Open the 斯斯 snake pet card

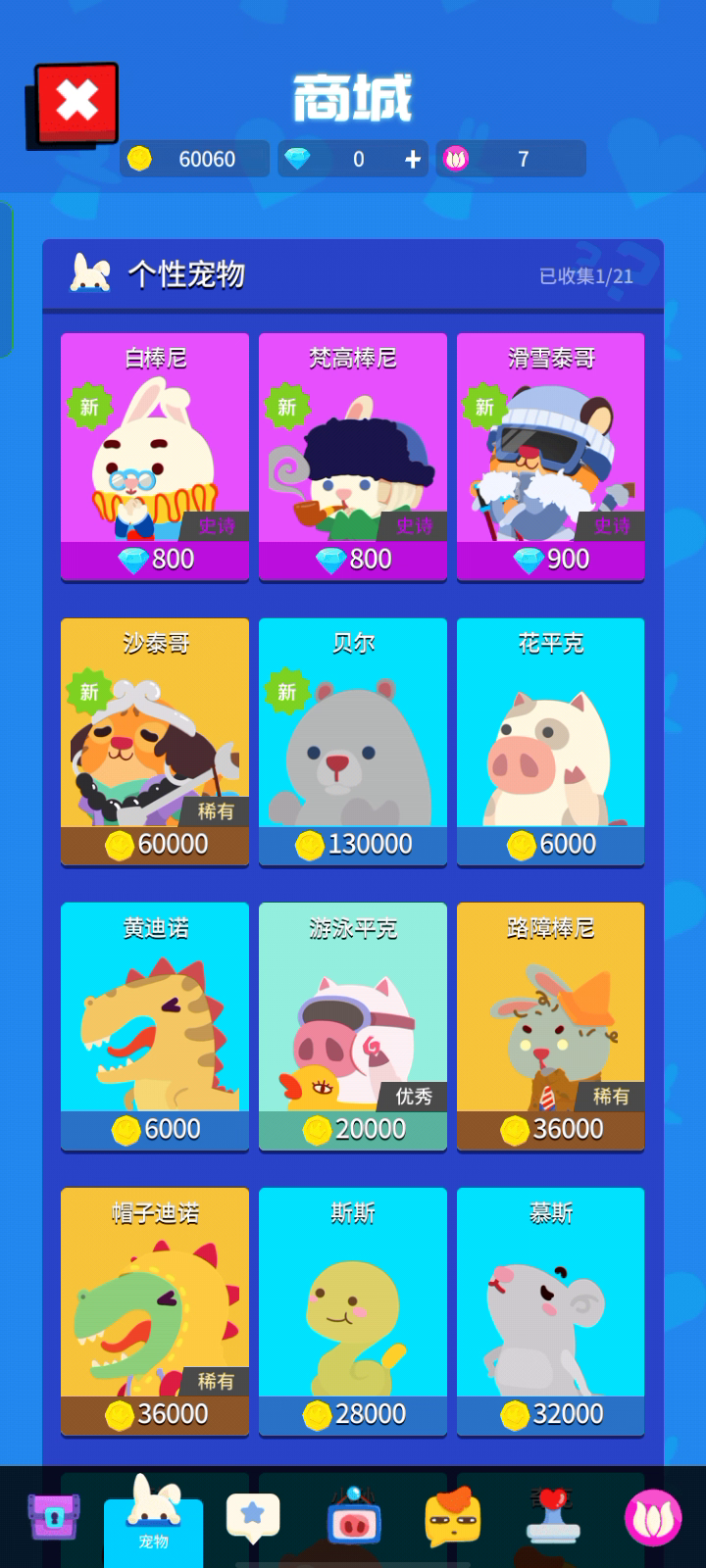point(353,1311)
